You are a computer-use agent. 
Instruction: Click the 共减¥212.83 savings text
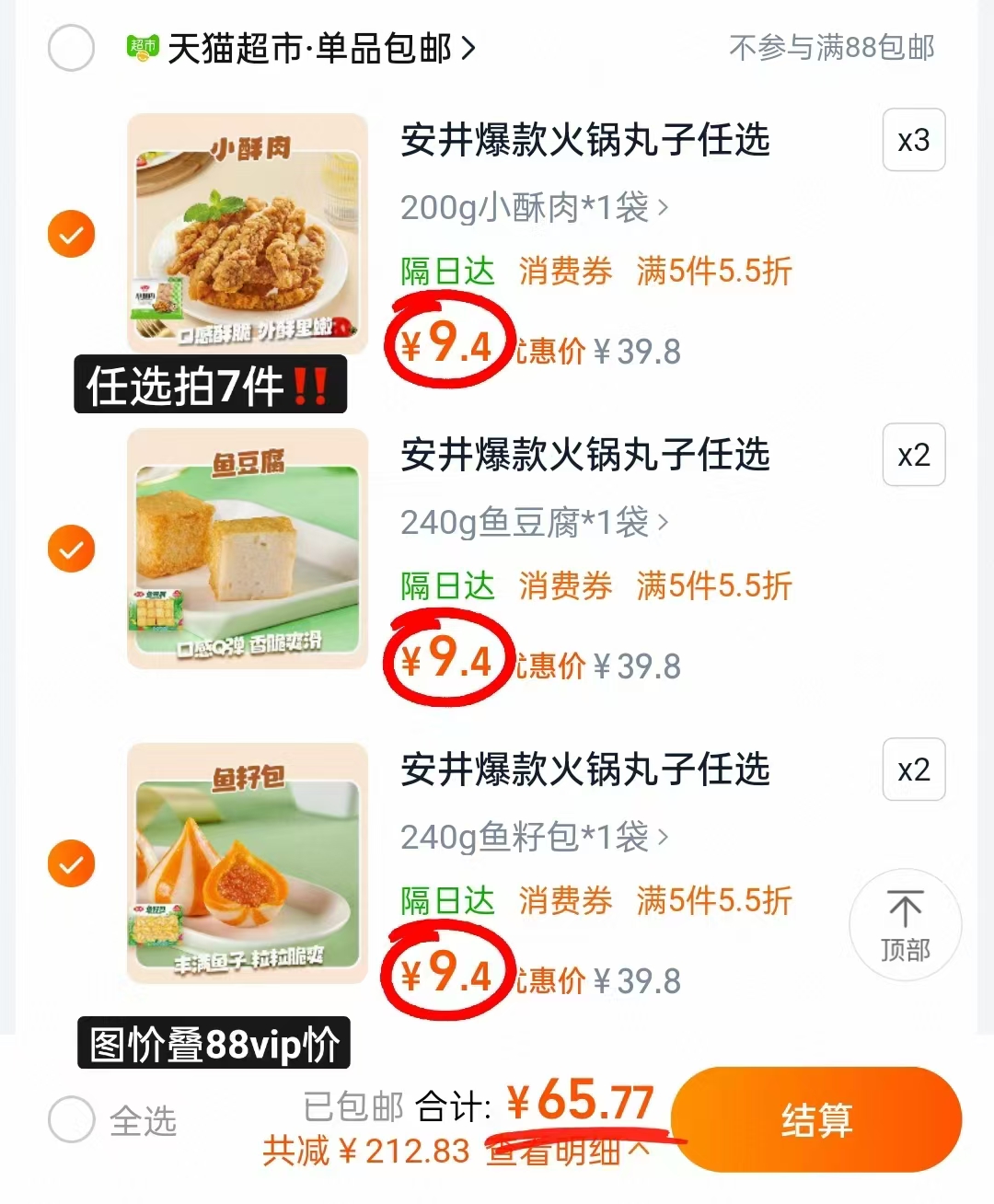coord(376,1153)
